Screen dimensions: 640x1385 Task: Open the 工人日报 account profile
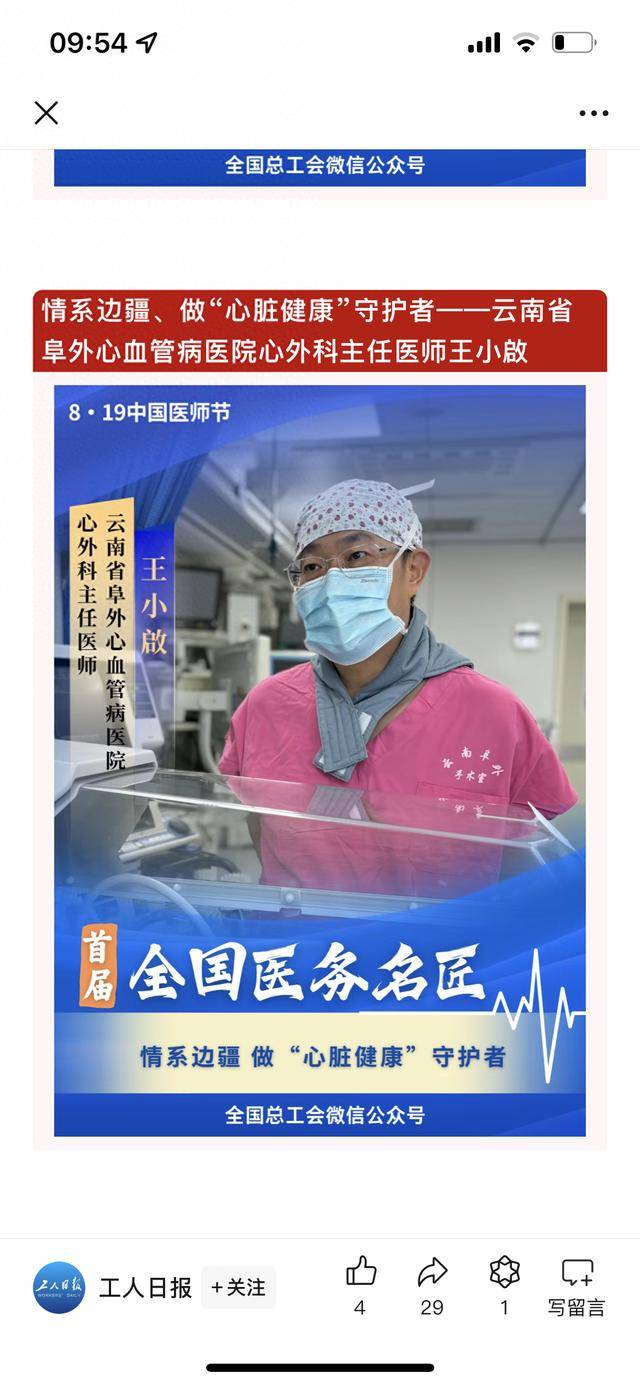pyautogui.click(x=59, y=1287)
